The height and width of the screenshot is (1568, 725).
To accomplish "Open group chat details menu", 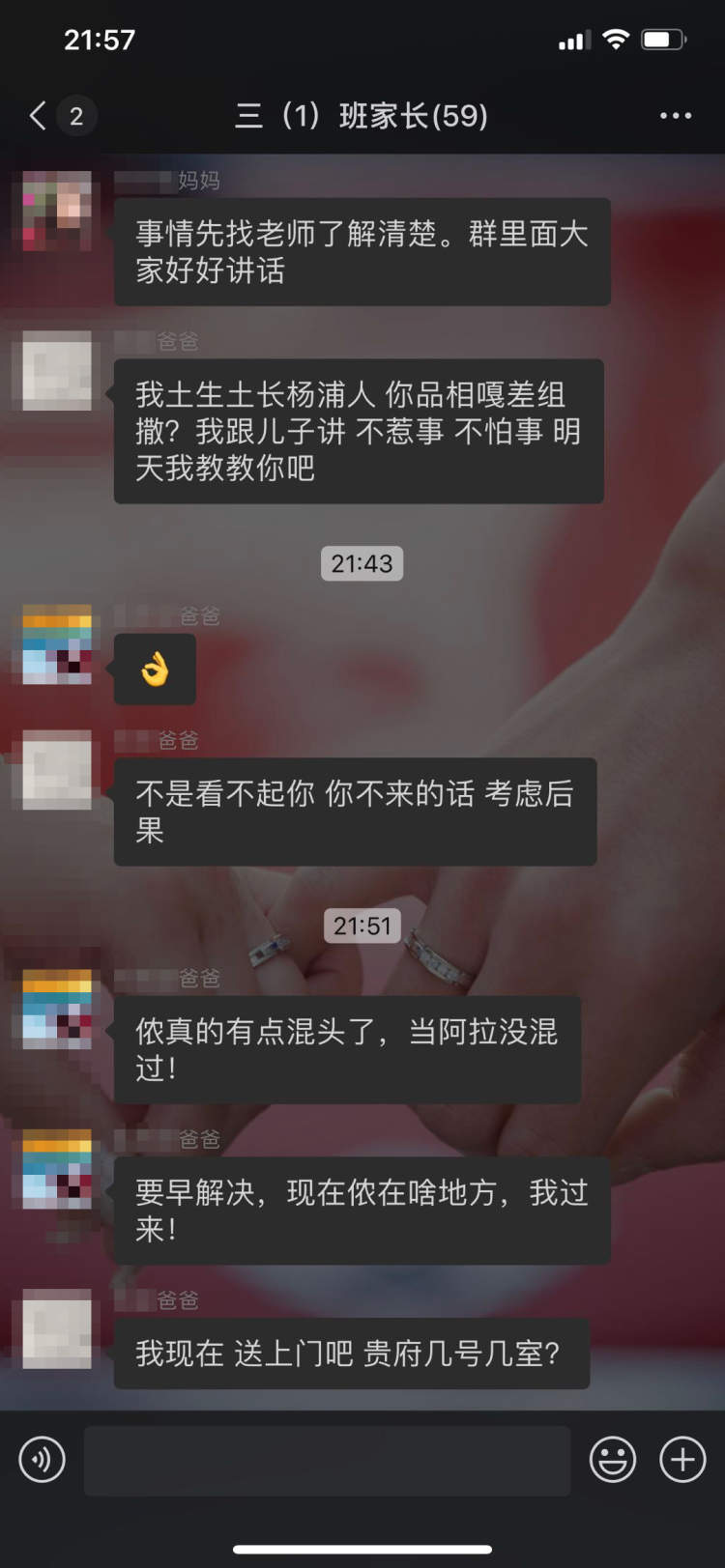I will click(x=675, y=116).
